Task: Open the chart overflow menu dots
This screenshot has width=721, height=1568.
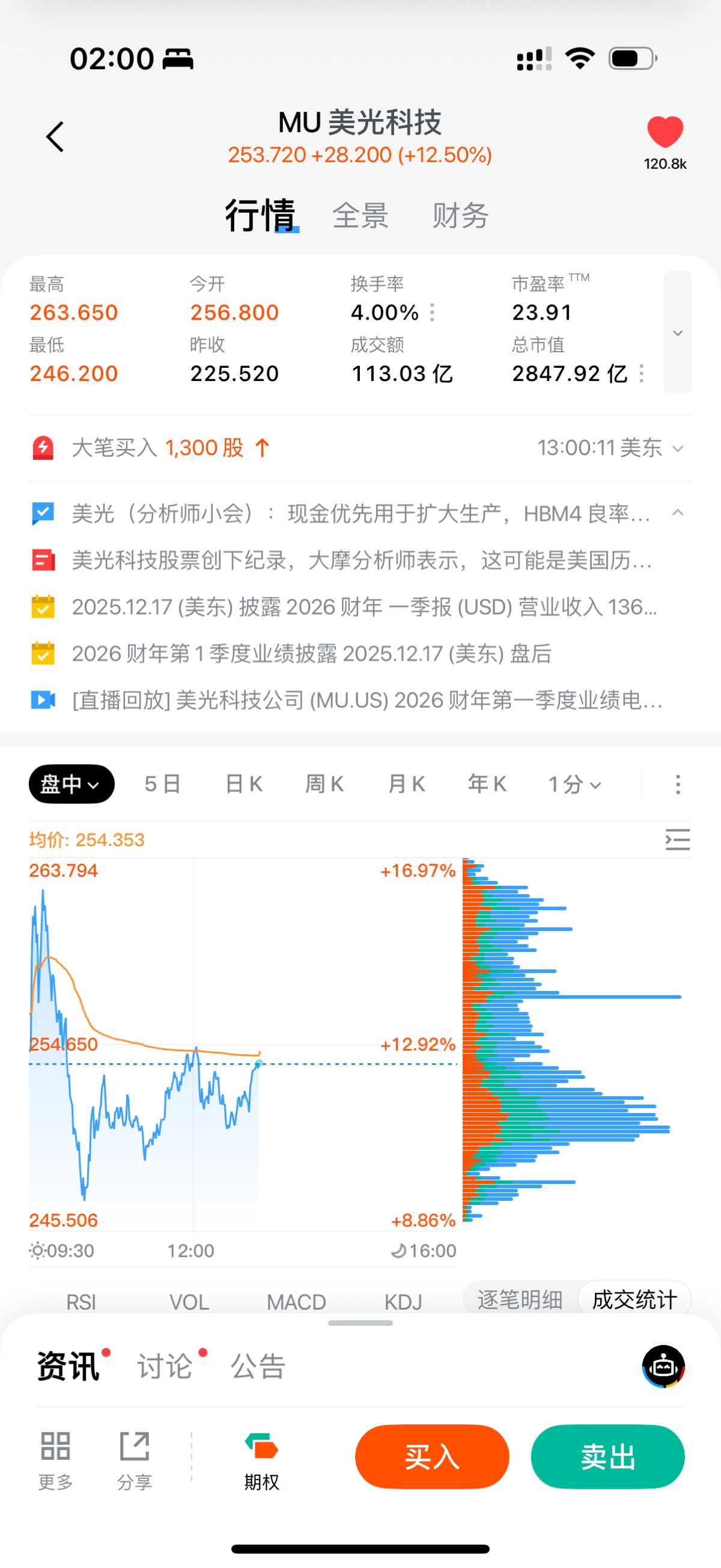Action: click(x=678, y=784)
